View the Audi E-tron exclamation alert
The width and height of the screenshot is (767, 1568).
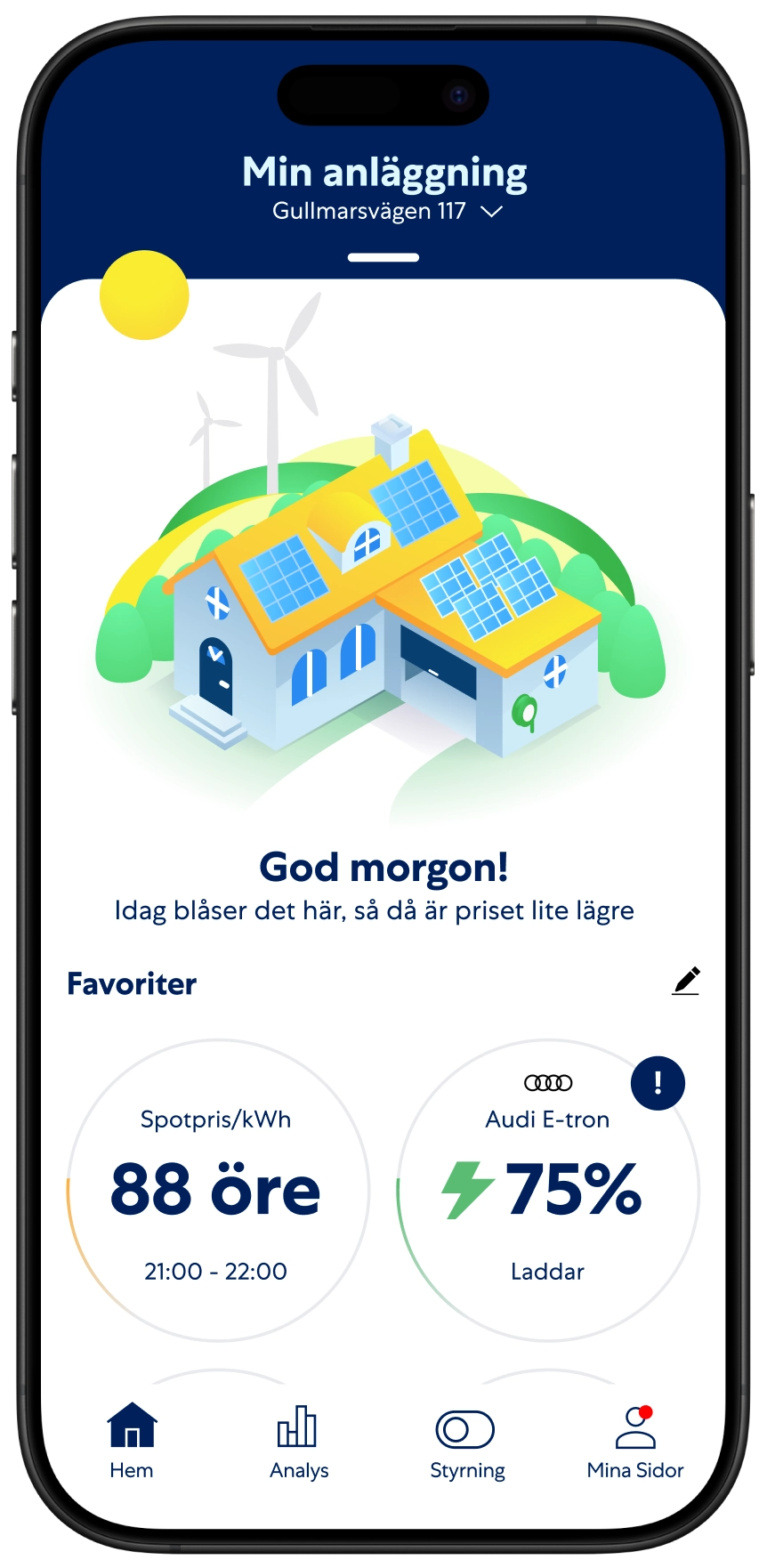point(658,1083)
